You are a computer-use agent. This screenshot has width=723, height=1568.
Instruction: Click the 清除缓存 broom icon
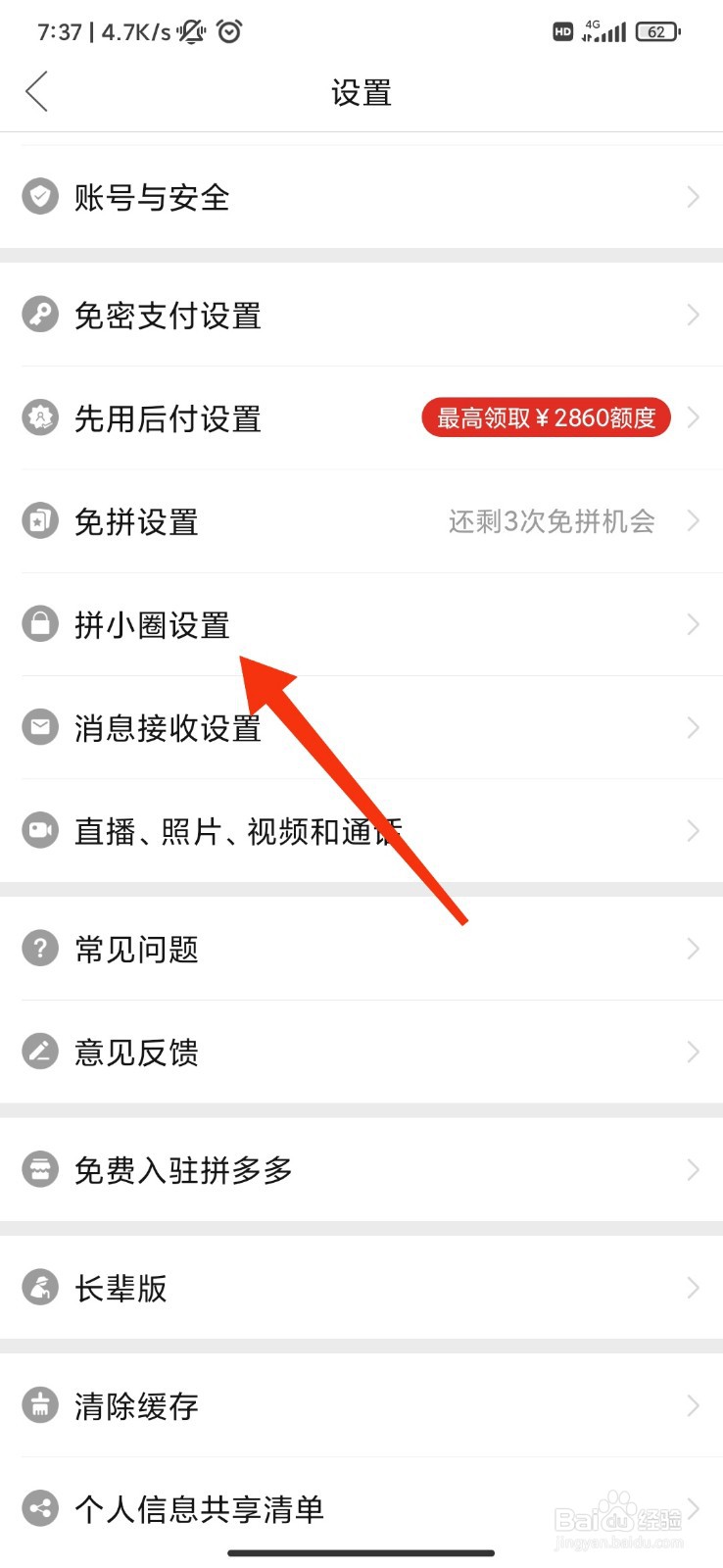click(x=39, y=1405)
